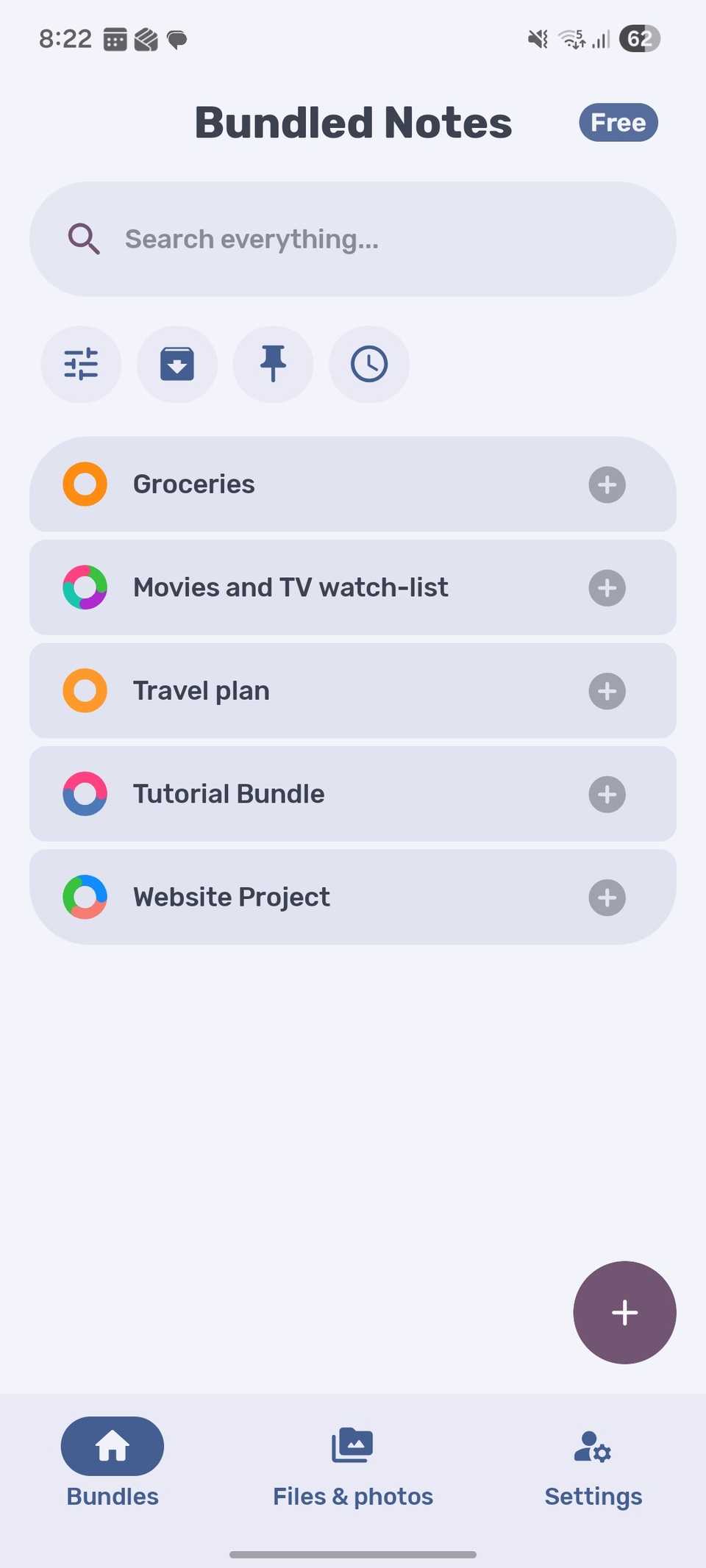Screen dimensions: 706x1568
Task: Open the filter and sort options icon
Action: pyautogui.click(x=81, y=364)
